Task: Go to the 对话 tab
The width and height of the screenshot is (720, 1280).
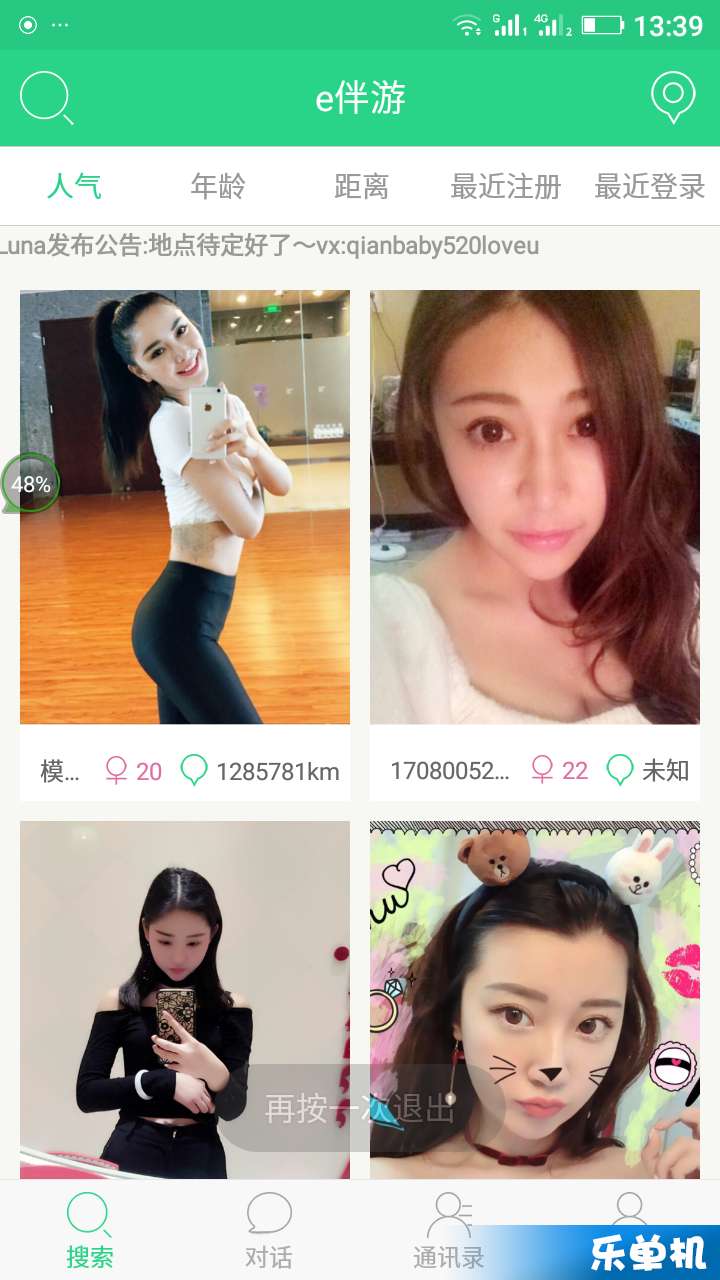Action: click(x=269, y=1230)
